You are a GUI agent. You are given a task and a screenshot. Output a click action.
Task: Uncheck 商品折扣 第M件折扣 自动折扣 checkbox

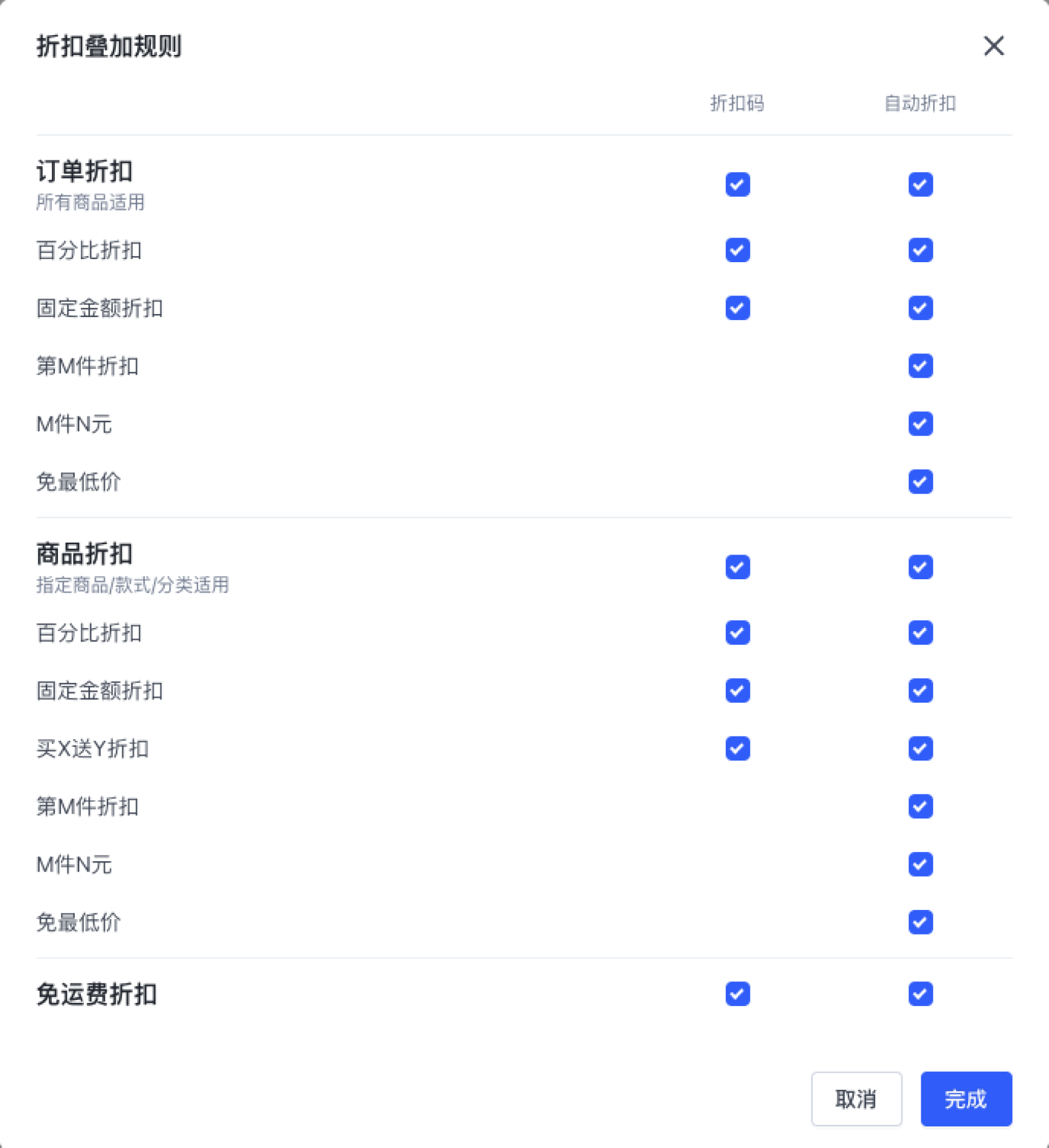pyautogui.click(x=920, y=806)
